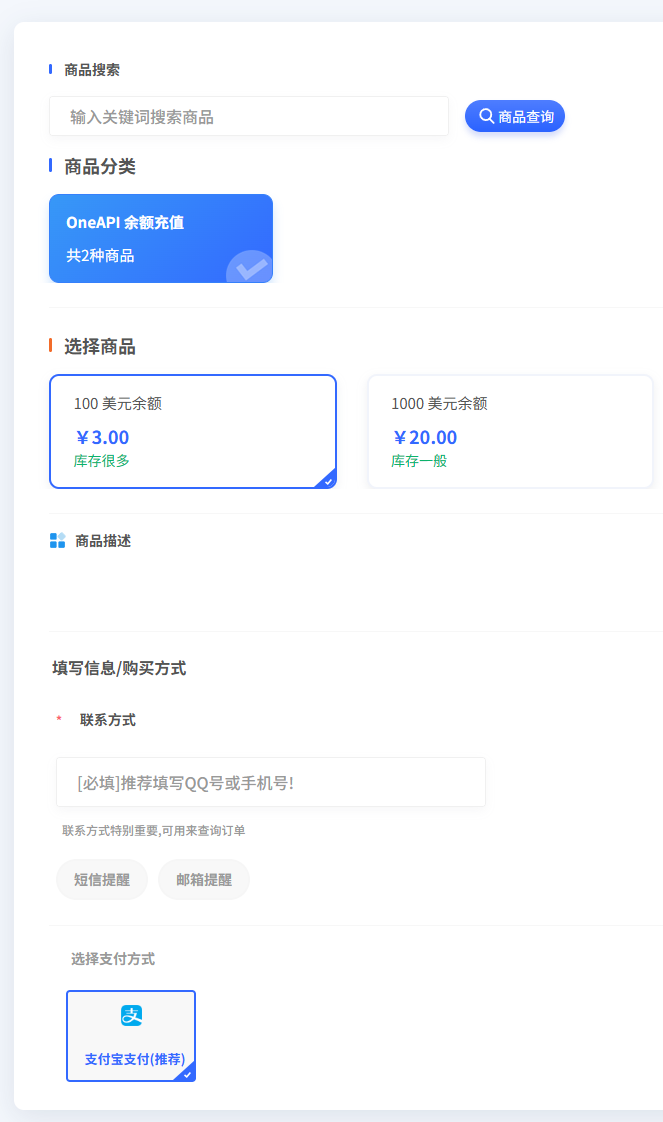Screen dimensions: 663x1122
Task: Tap the 商品查询 search button
Action: 515,116
